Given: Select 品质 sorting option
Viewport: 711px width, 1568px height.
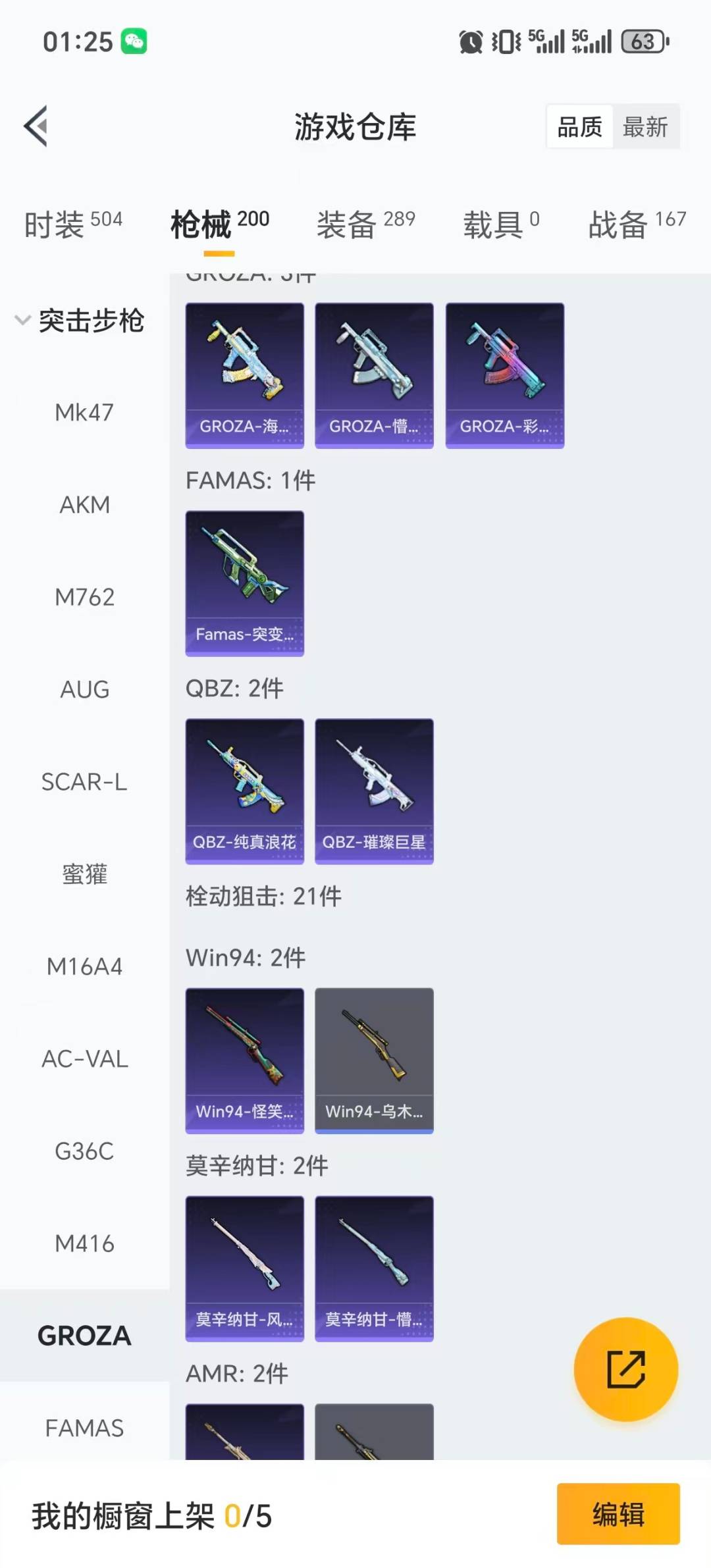Looking at the screenshot, I should (578, 126).
